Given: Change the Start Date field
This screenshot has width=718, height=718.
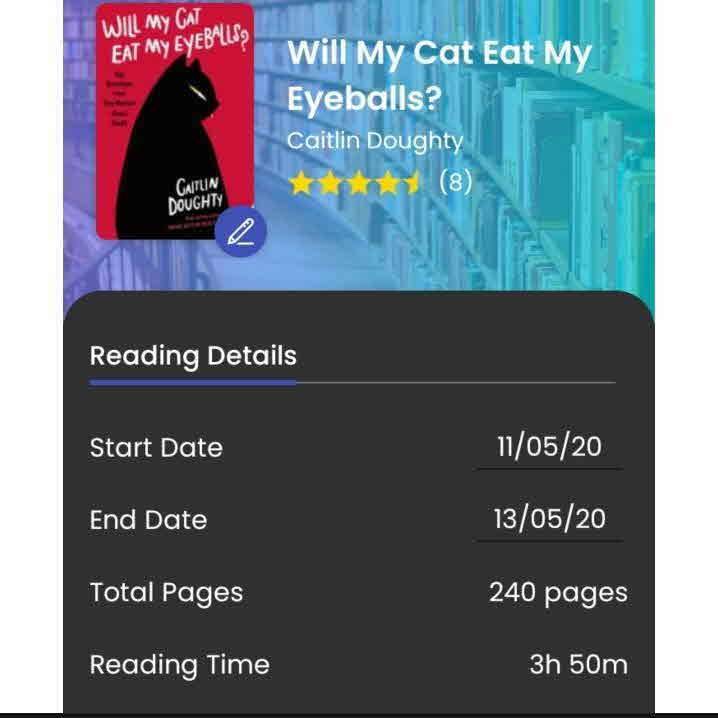Looking at the screenshot, I should coord(549,447).
